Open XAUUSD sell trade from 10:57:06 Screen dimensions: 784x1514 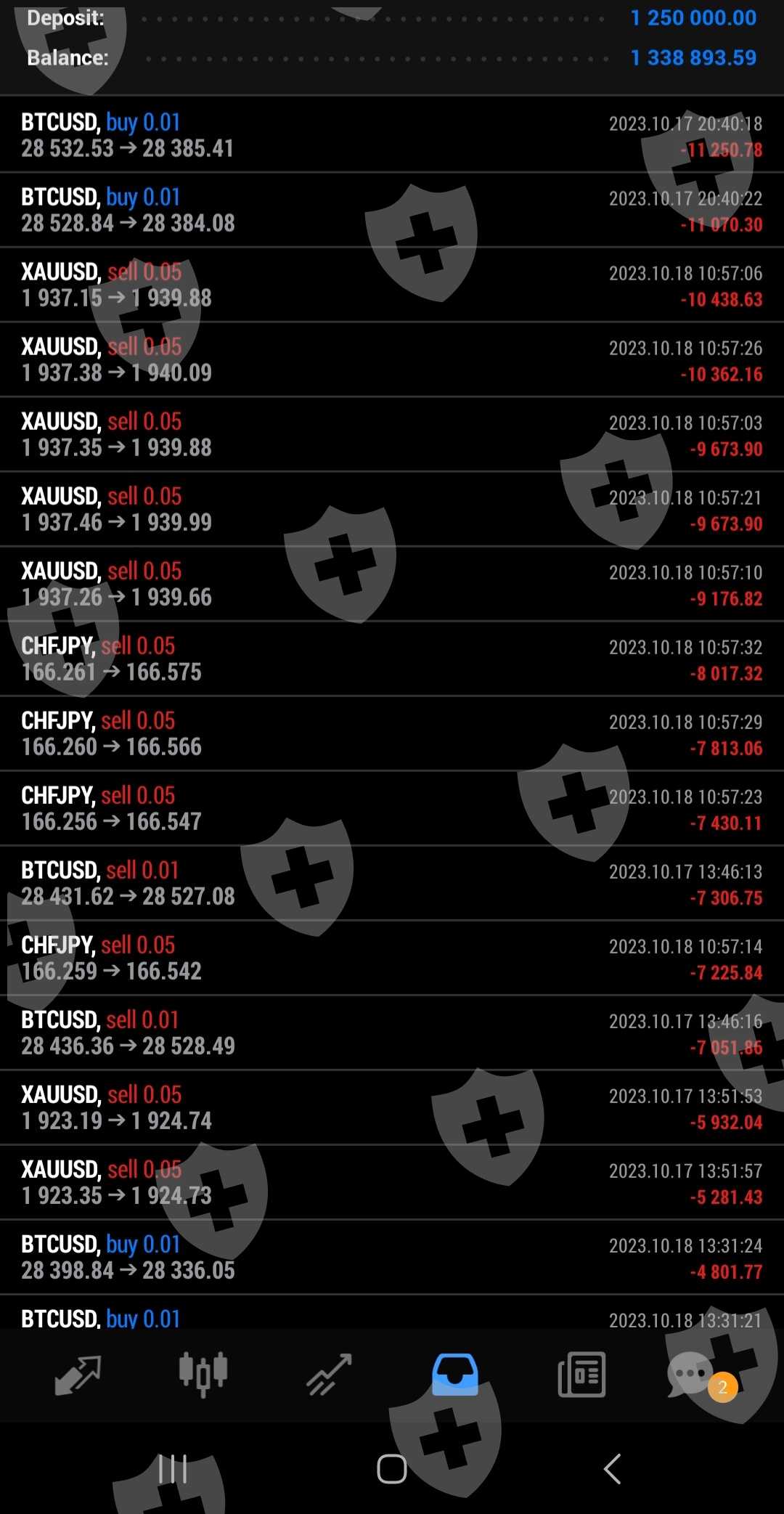tap(392, 285)
